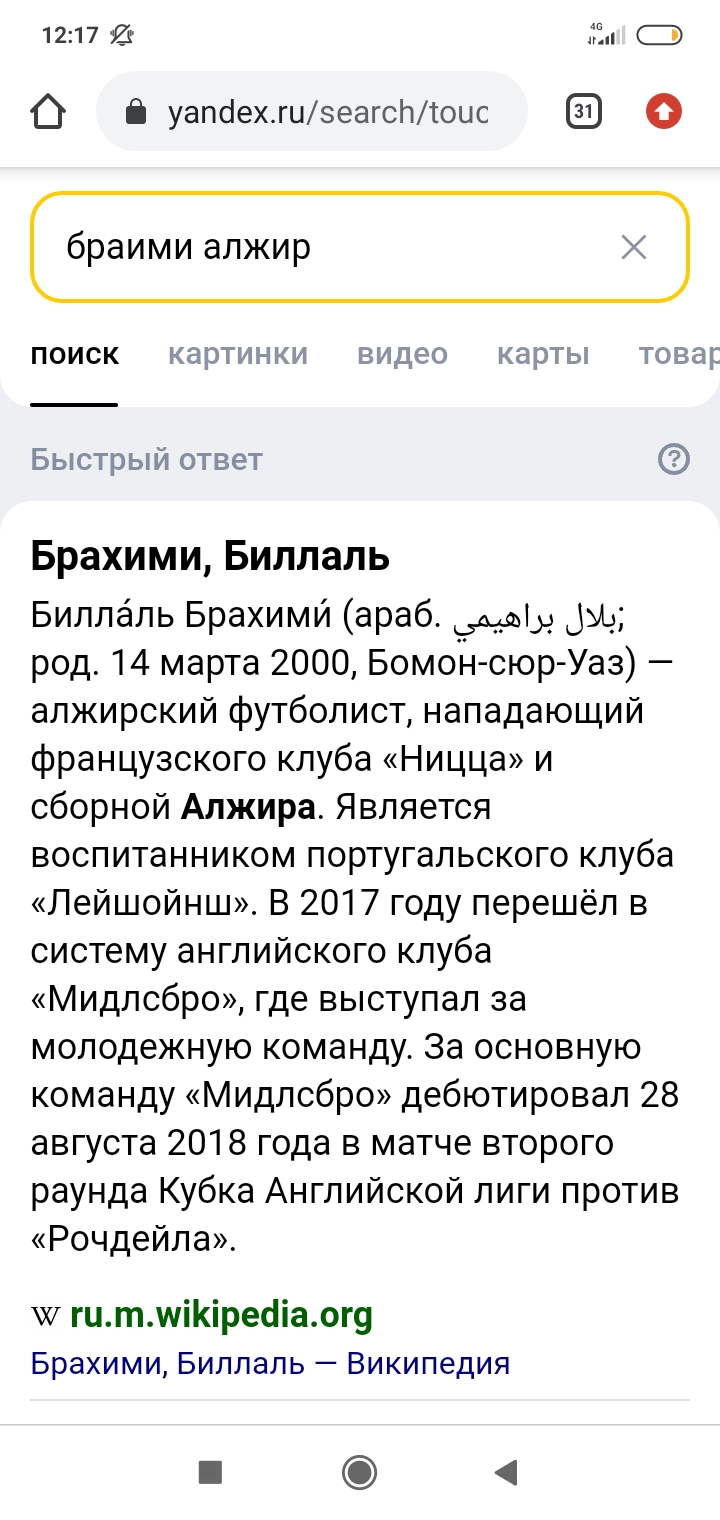Go back using system navigation
Screen dimensions: 720x1520
click(x=506, y=1472)
